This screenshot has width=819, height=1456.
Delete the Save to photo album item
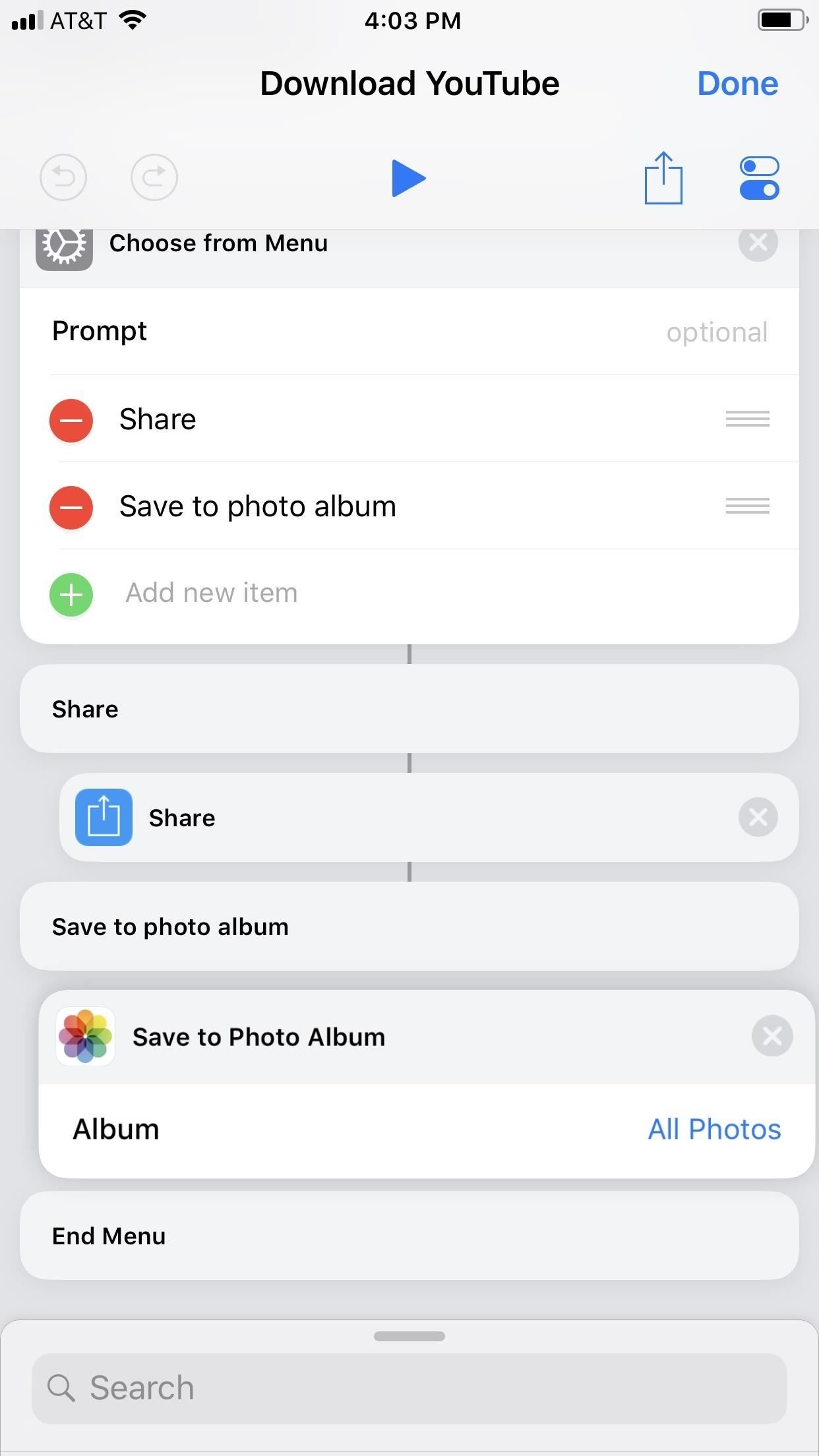pos(71,507)
